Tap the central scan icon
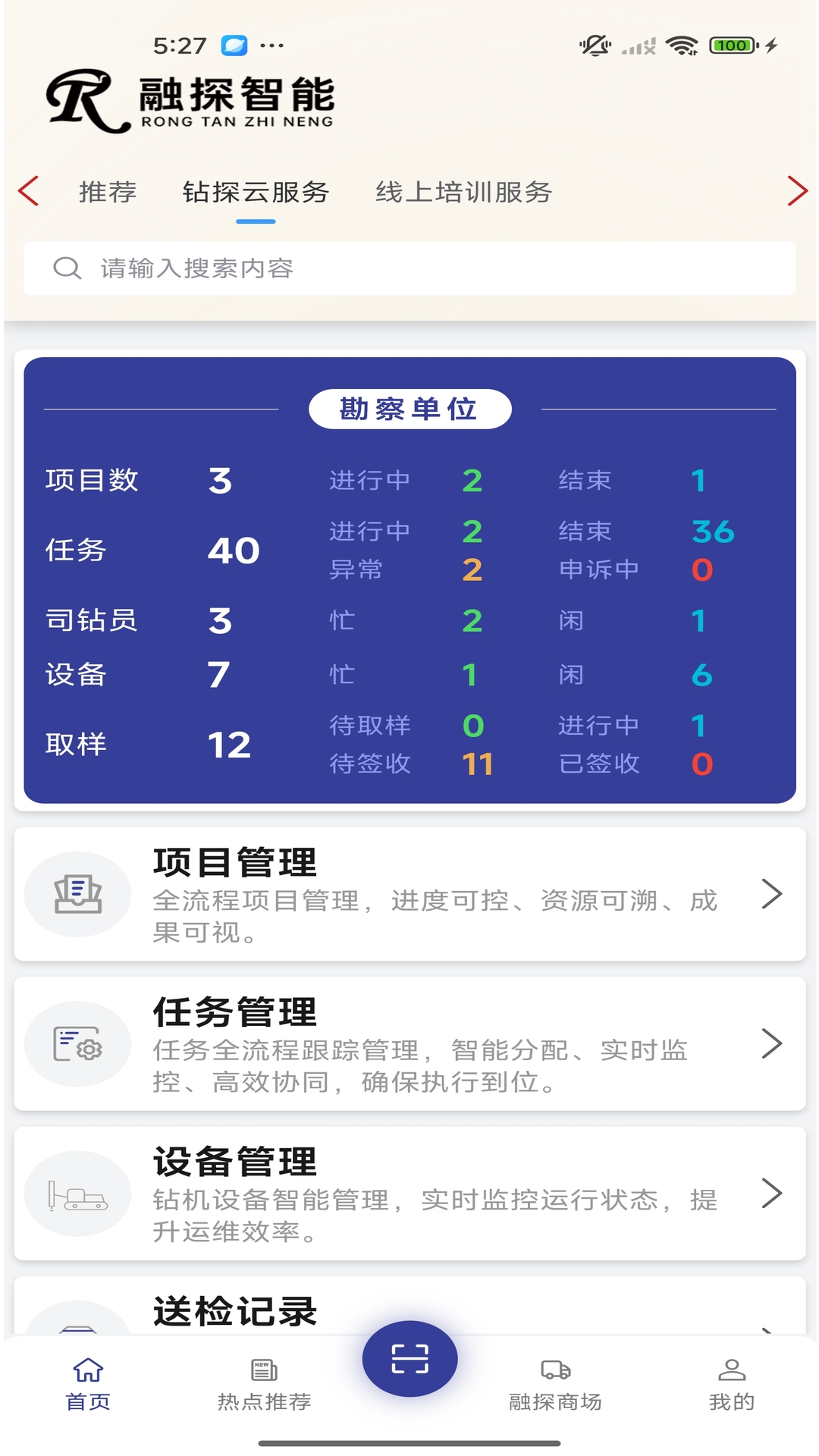 coord(409,1360)
